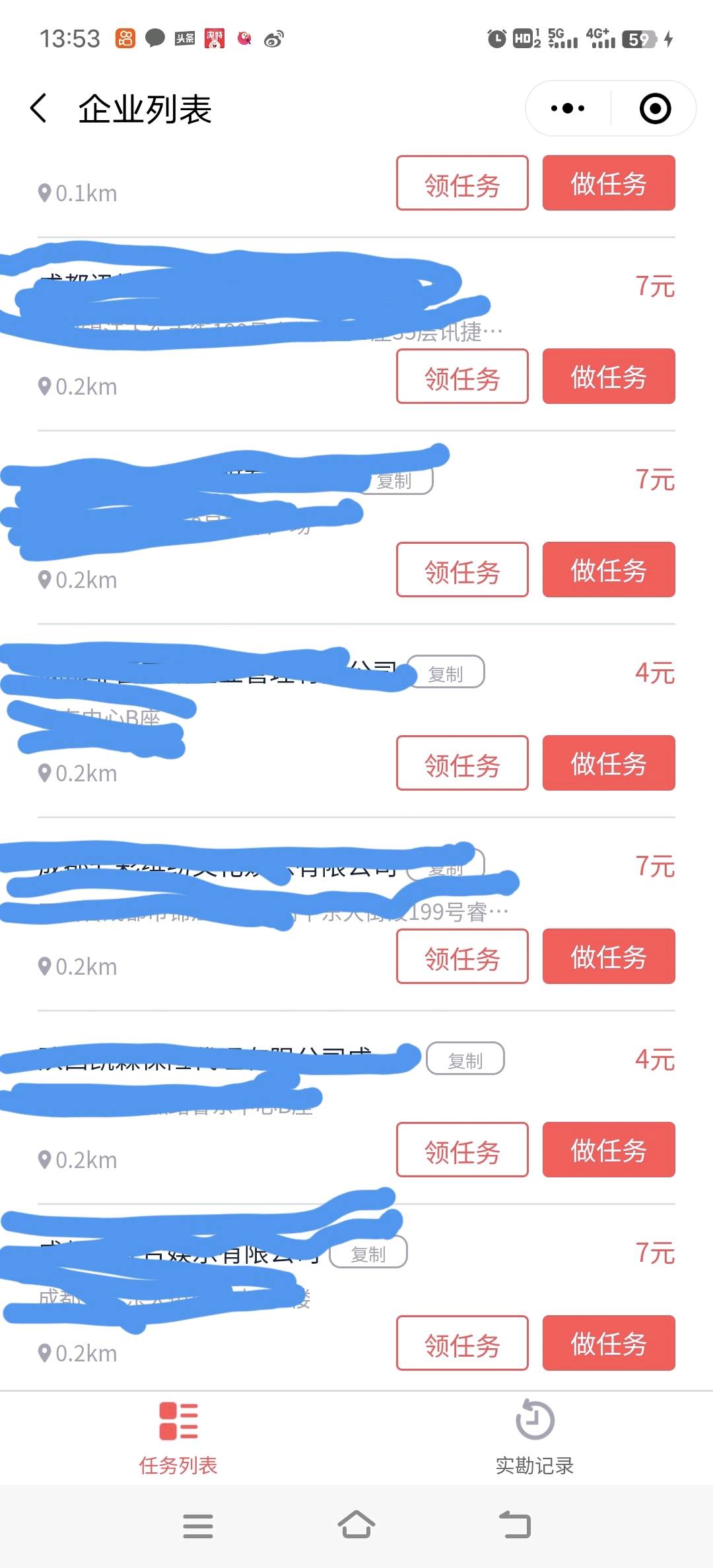Close the mini program via circle icon
The width and height of the screenshot is (713, 1568).
coord(655,108)
